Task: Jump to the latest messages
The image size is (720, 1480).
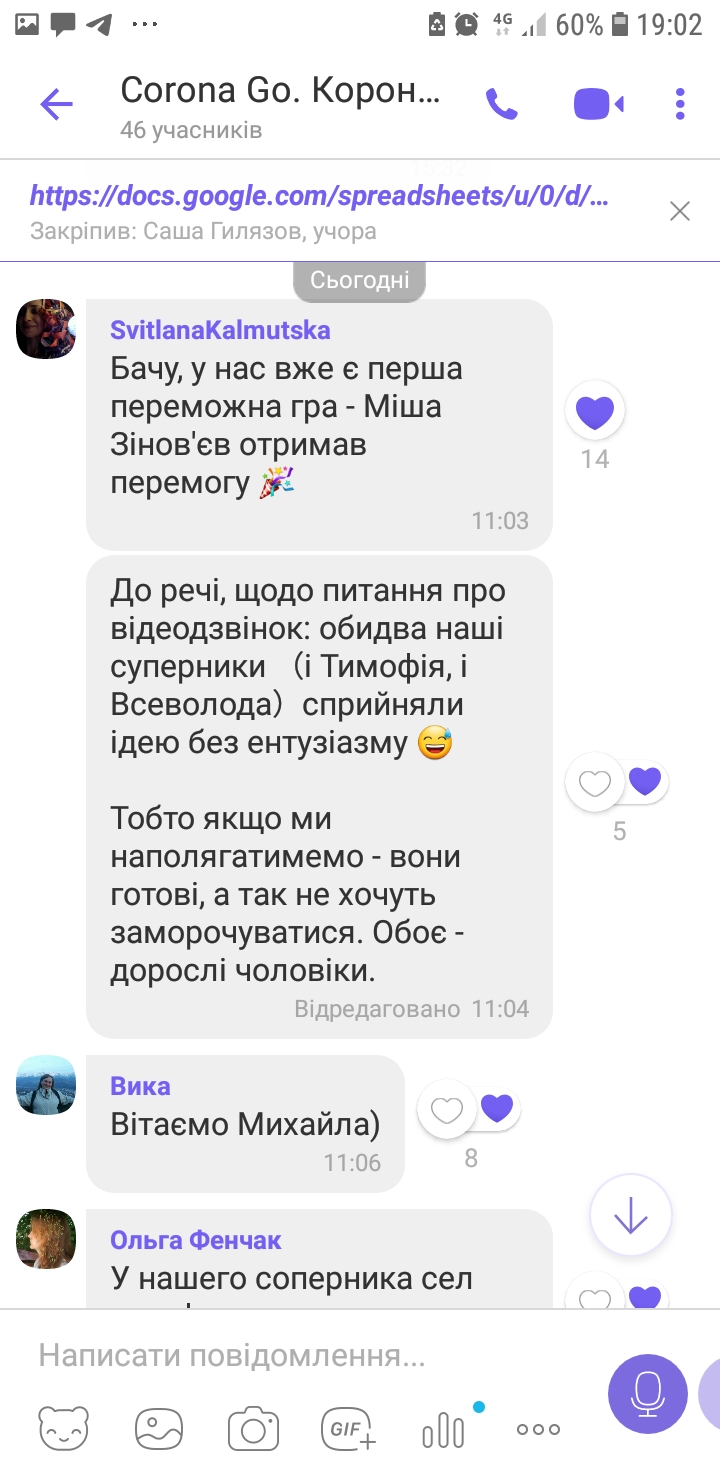Action: pos(630,1215)
